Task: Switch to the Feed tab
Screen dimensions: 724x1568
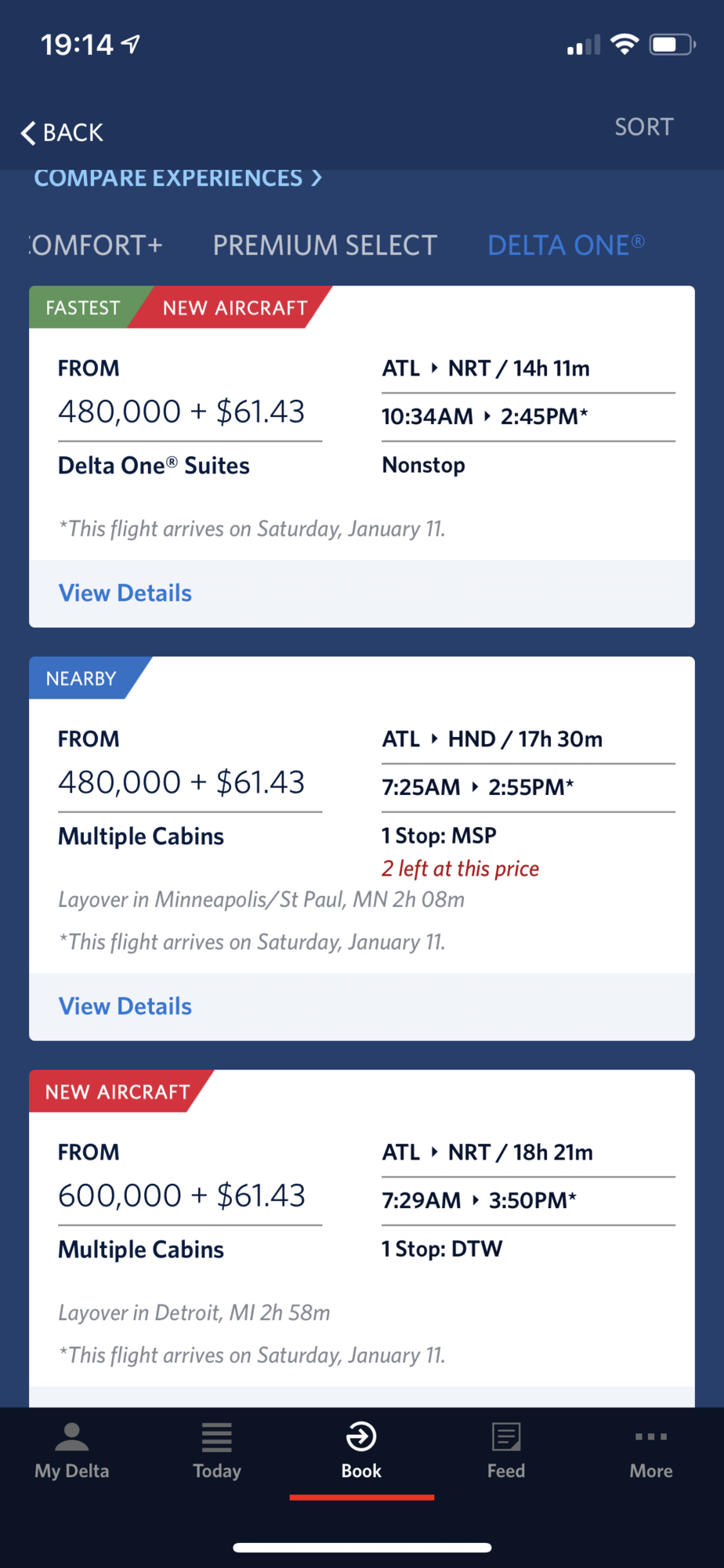Action: pyautogui.click(x=506, y=1450)
